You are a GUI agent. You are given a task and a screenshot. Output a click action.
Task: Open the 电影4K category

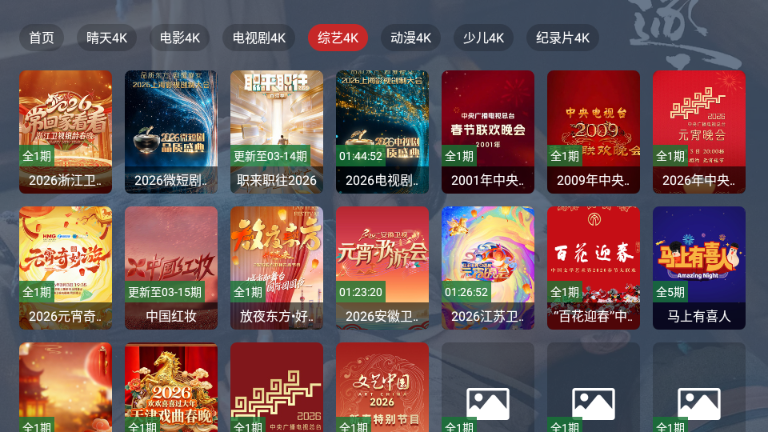[x=180, y=38]
